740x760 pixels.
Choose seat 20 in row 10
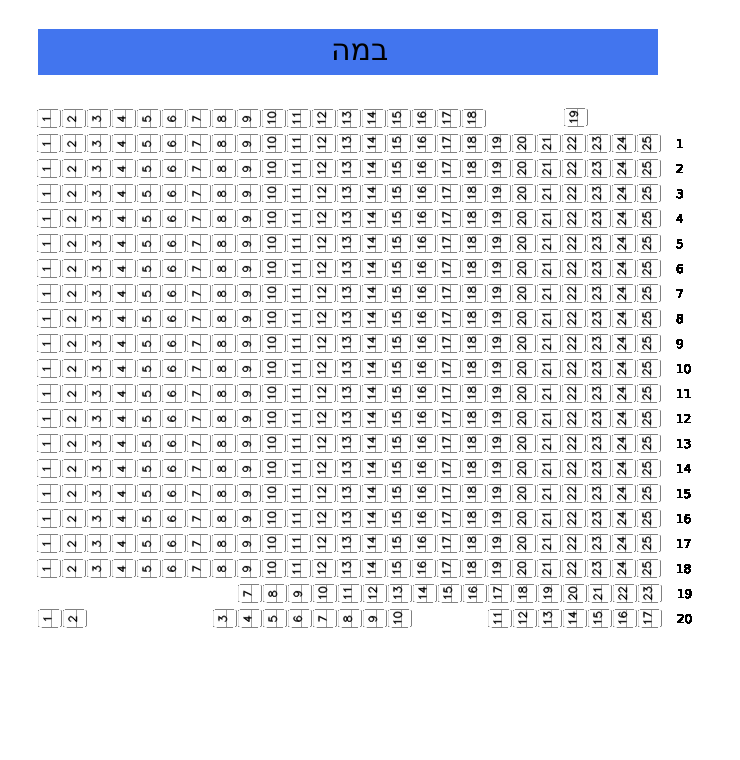522,369
